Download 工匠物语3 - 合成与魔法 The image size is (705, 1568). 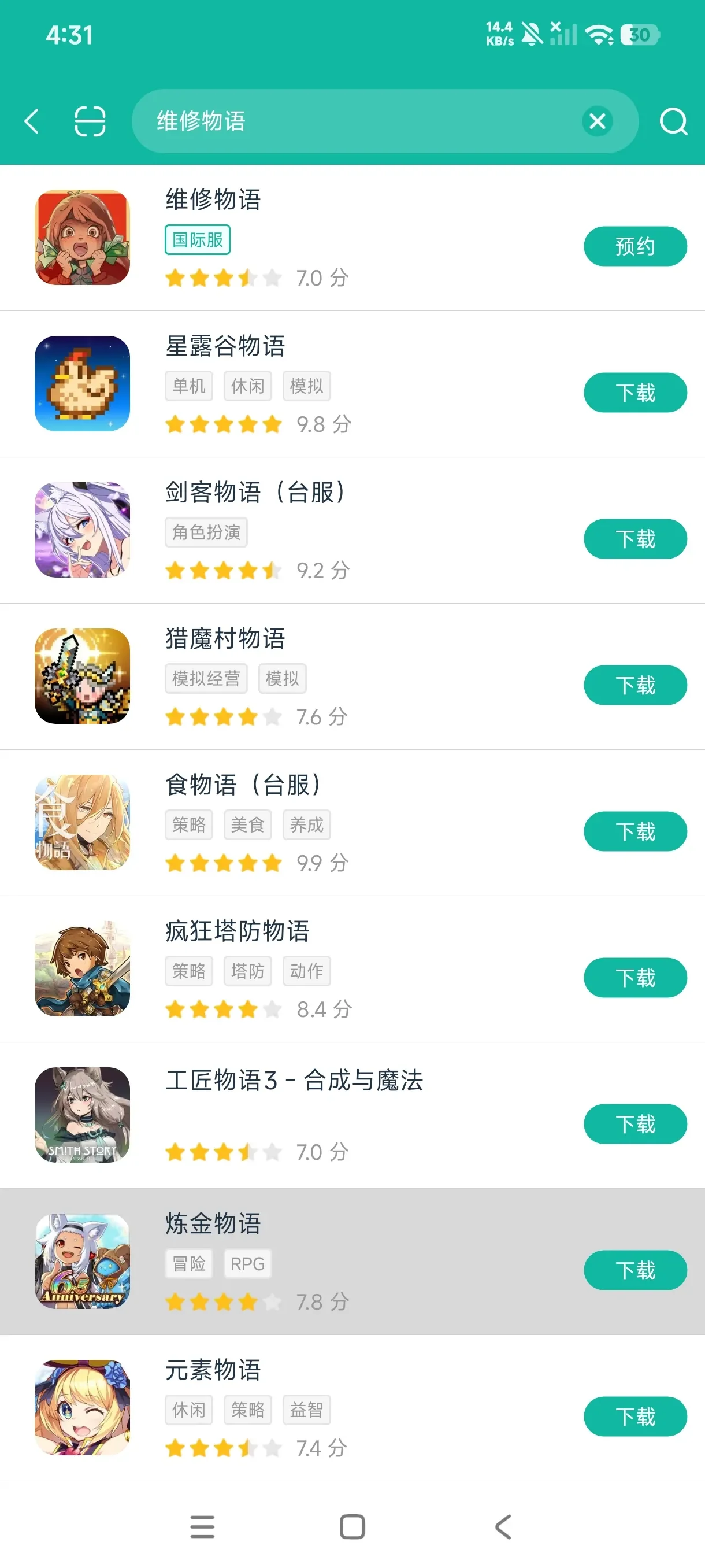pyautogui.click(x=635, y=1123)
